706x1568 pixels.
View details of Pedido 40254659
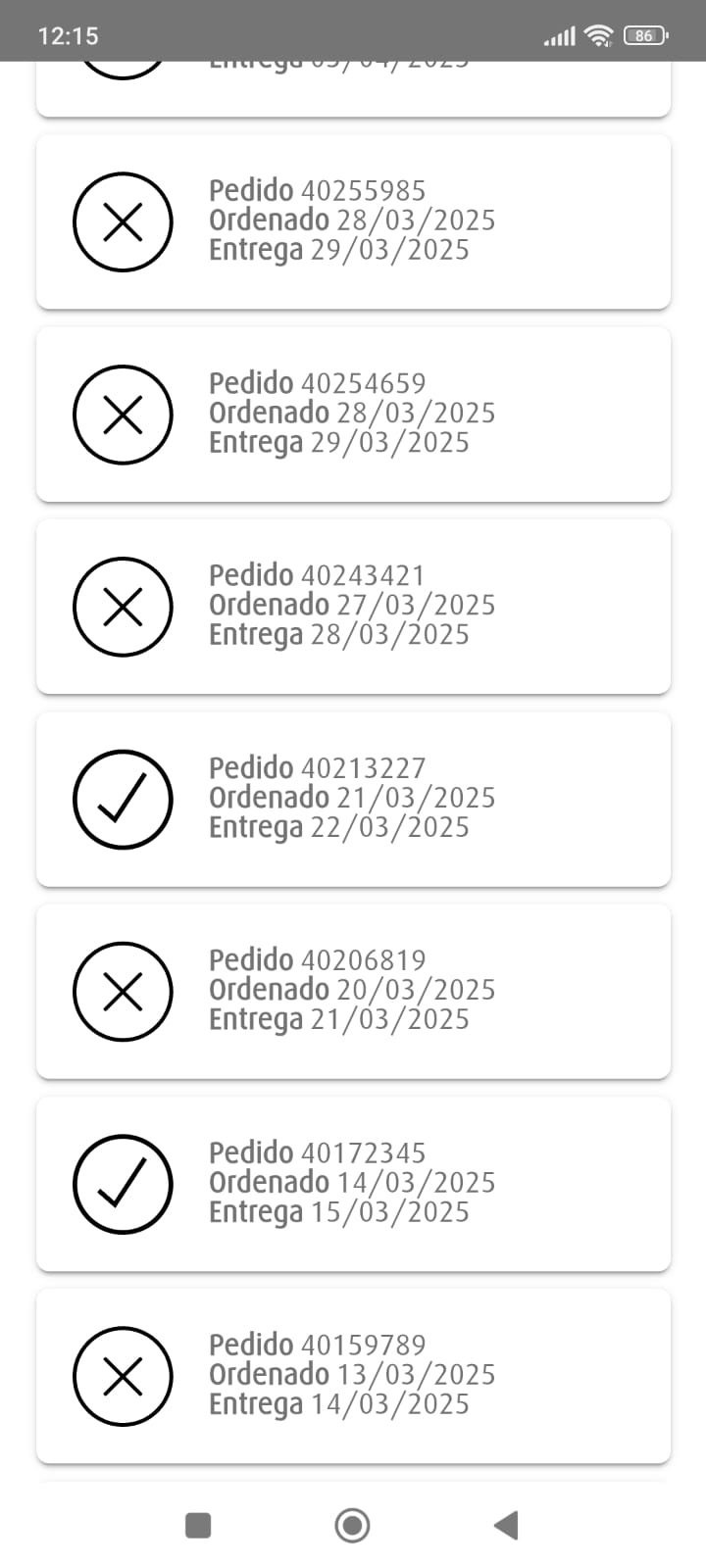coord(353,414)
